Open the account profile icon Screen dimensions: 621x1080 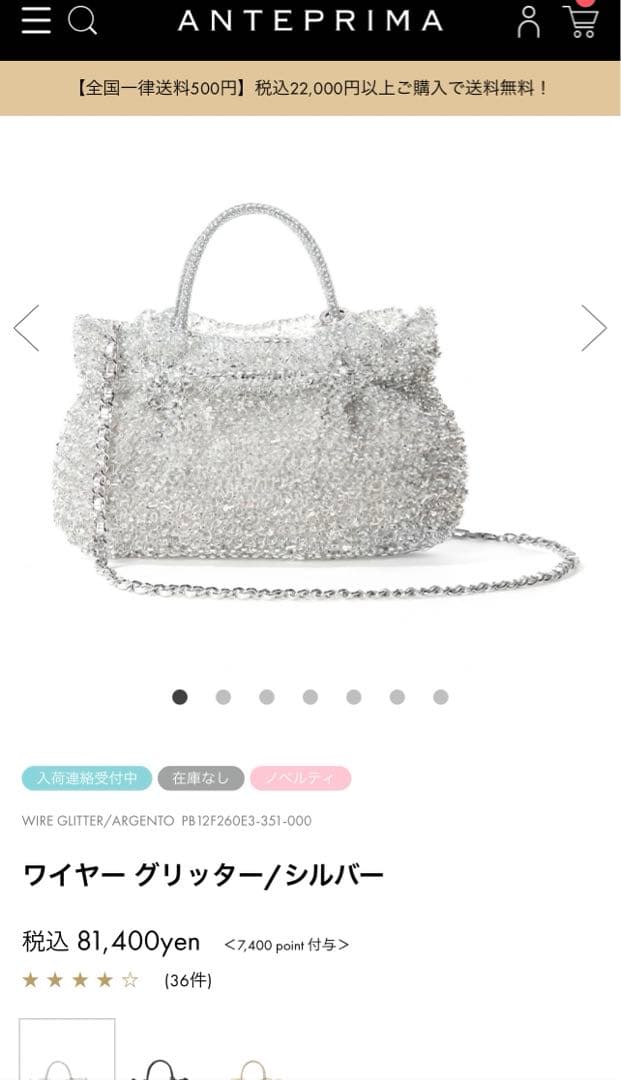pos(528,21)
